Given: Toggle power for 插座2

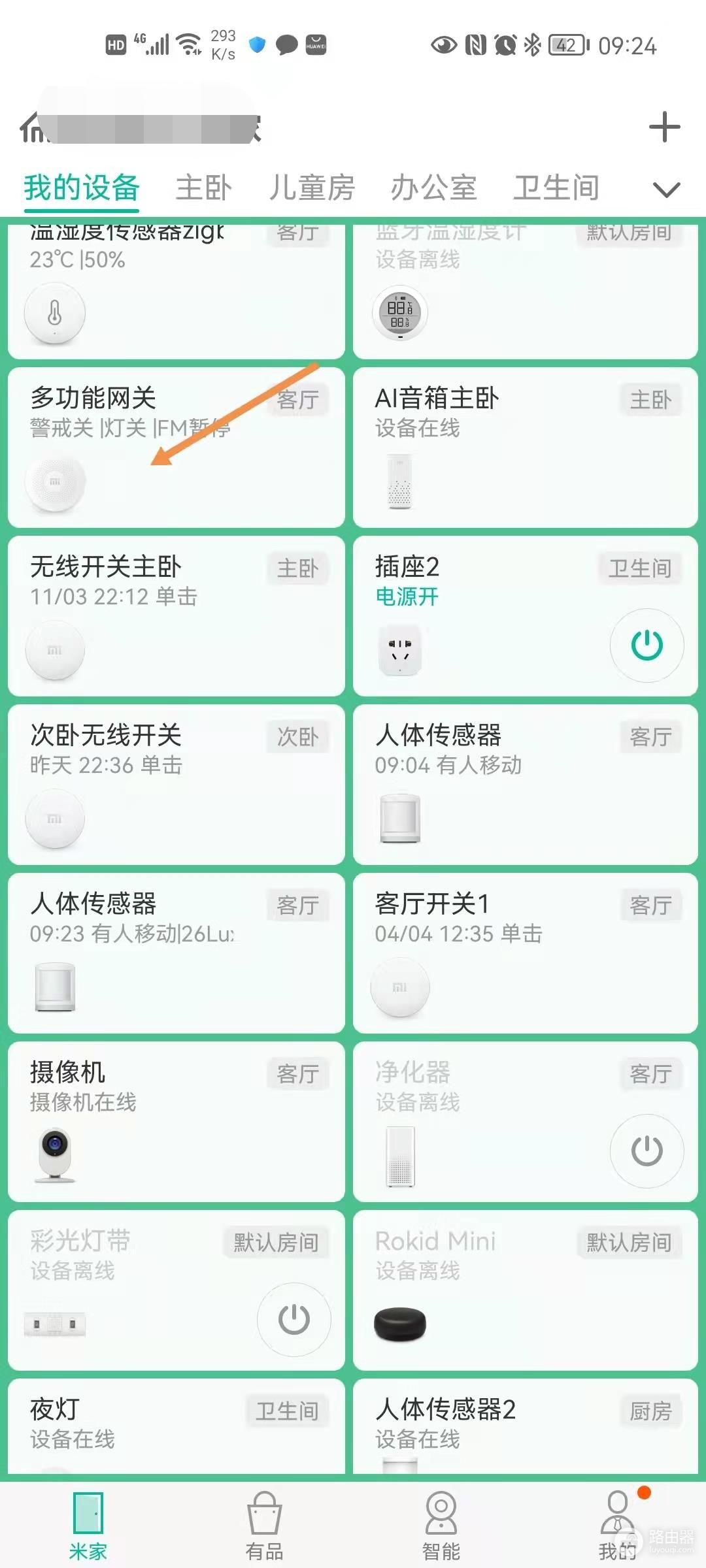Looking at the screenshot, I should (647, 645).
